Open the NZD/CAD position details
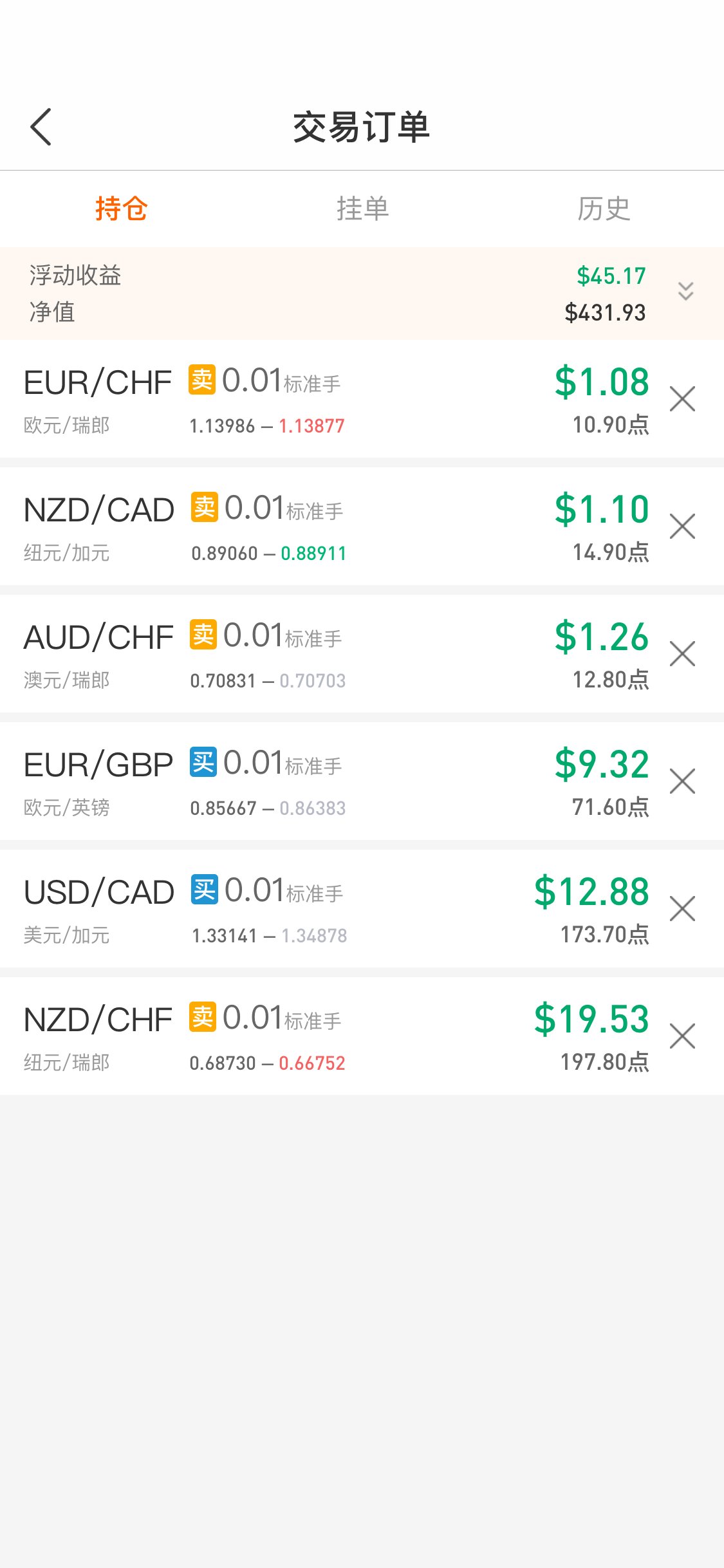The image size is (724, 1568). pyautogui.click(x=335, y=527)
